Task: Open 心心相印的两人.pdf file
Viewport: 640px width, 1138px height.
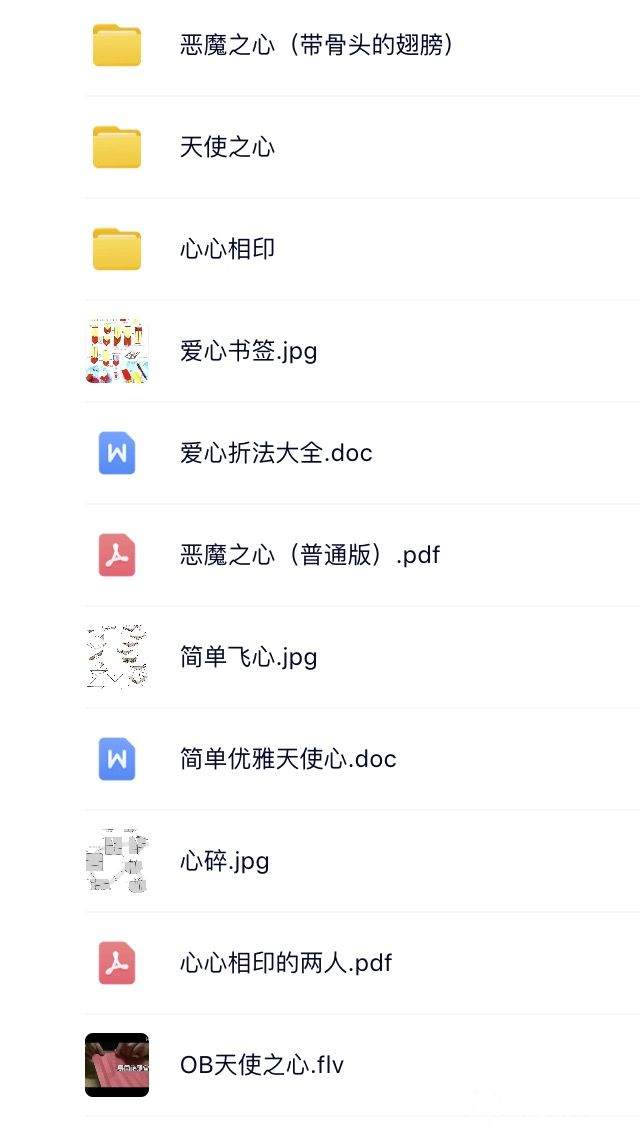Action: point(286,963)
